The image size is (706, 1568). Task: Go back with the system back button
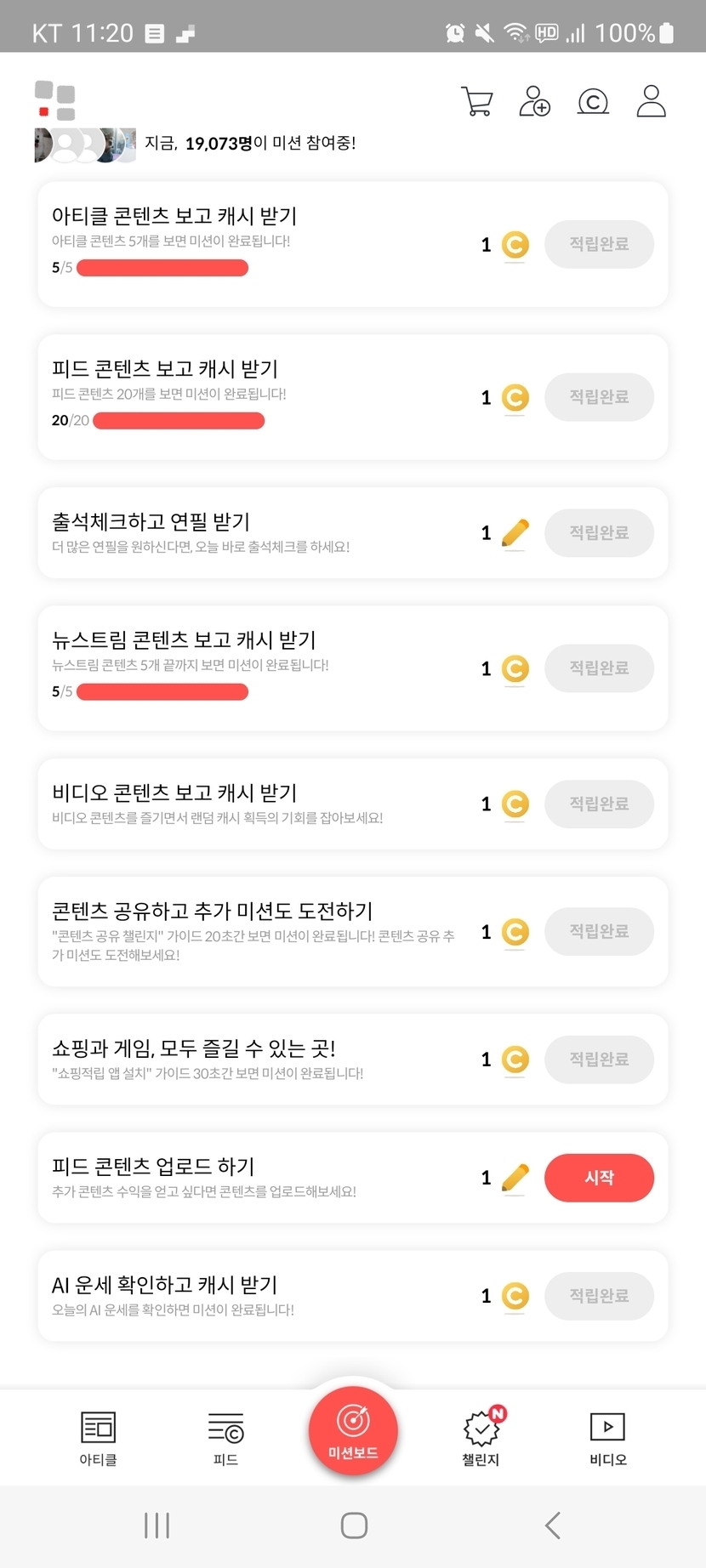[x=553, y=1525]
